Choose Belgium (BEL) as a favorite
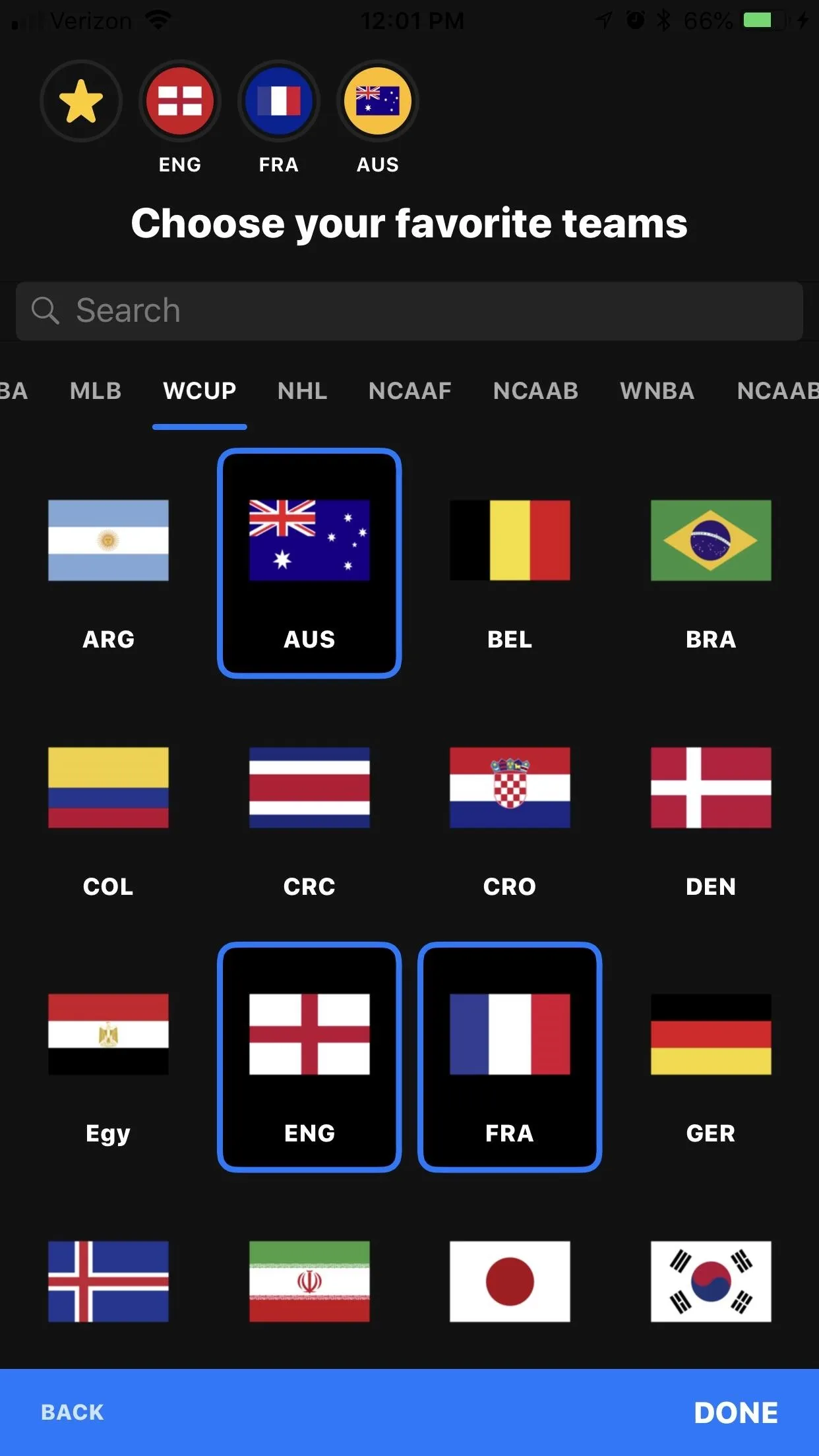Image resolution: width=819 pixels, height=1456 pixels. point(510,563)
